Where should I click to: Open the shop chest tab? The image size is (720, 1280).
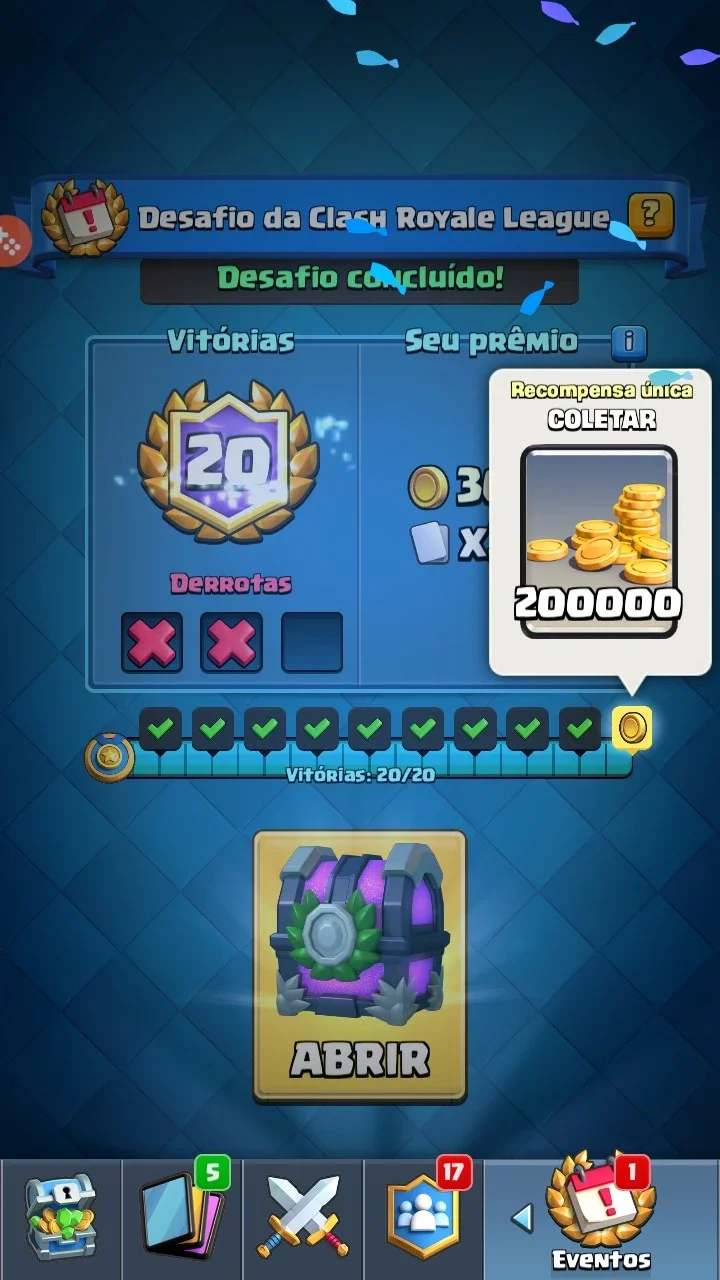[x=60, y=1218]
